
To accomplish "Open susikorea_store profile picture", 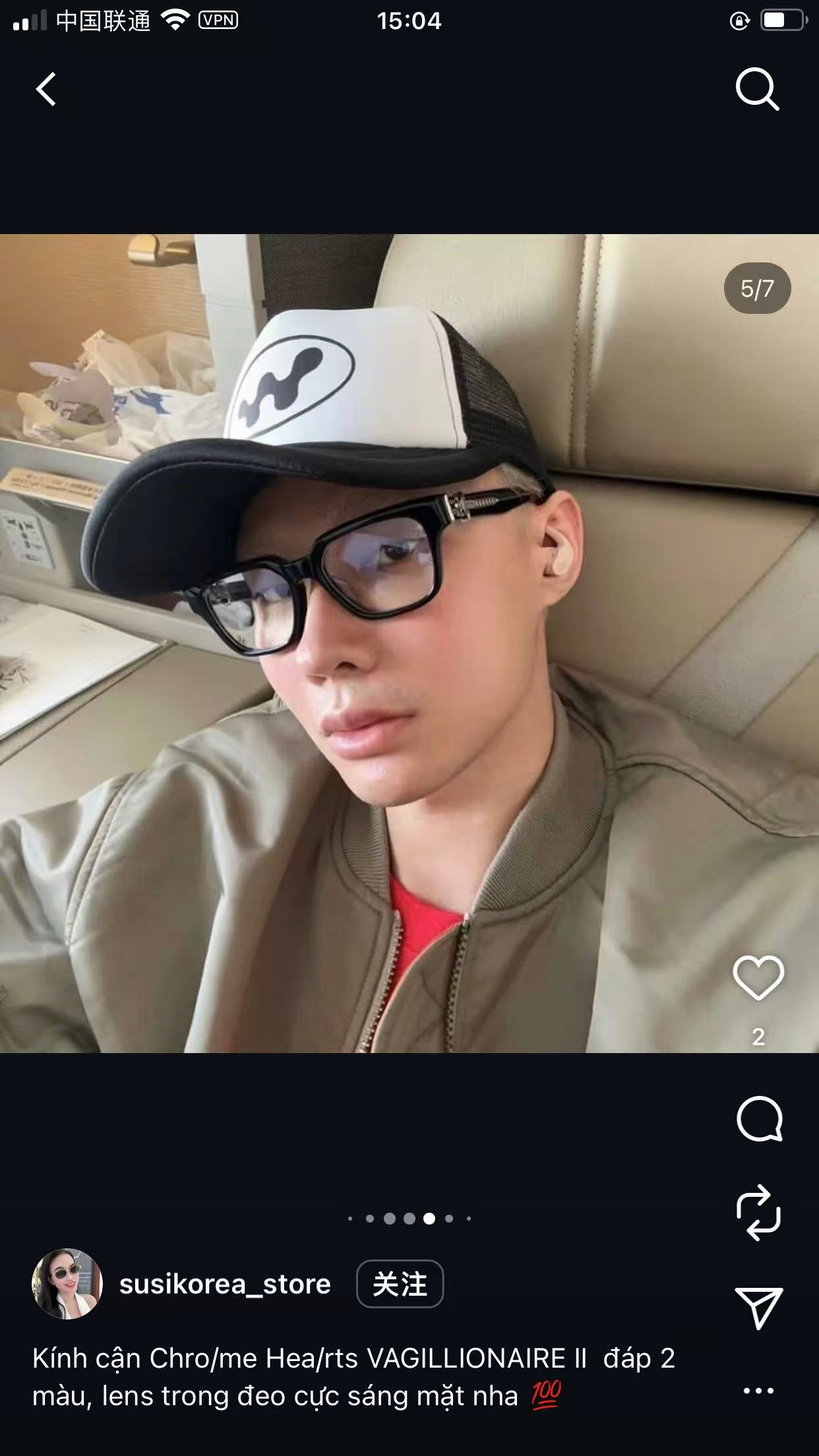I will click(x=67, y=1283).
